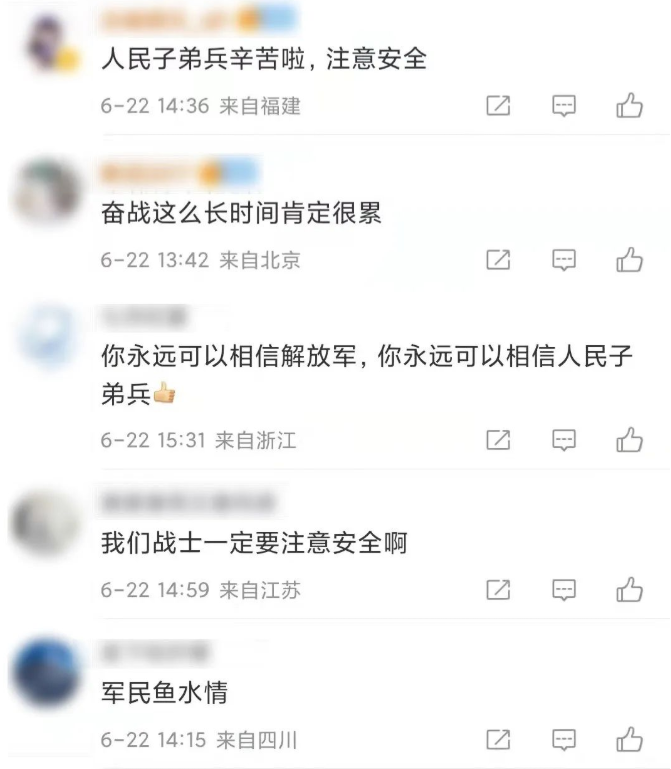Like the comment 军民鱼水情
The height and width of the screenshot is (769, 671).
click(629, 739)
